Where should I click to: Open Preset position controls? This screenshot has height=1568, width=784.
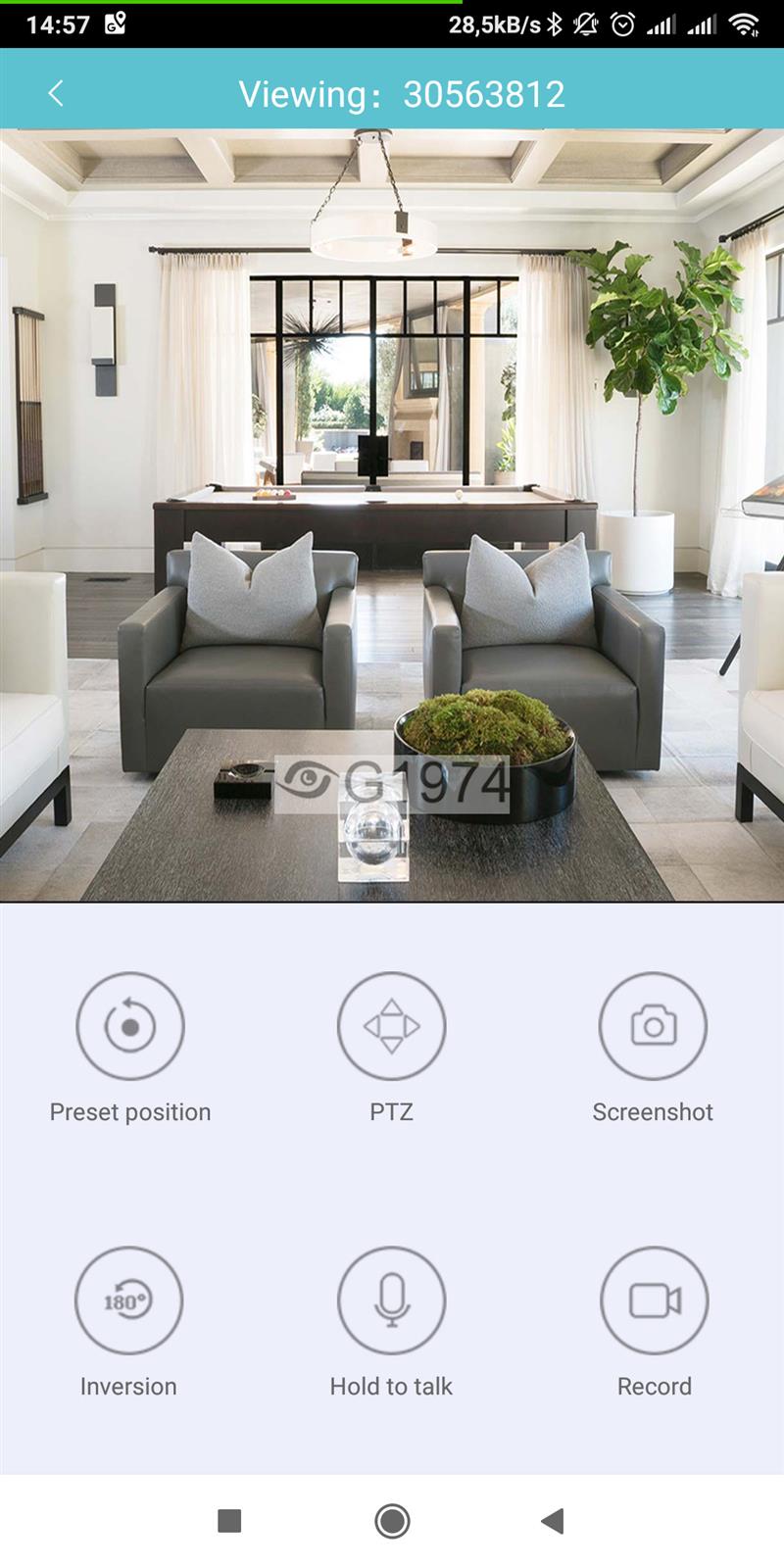pos(130,1026)
